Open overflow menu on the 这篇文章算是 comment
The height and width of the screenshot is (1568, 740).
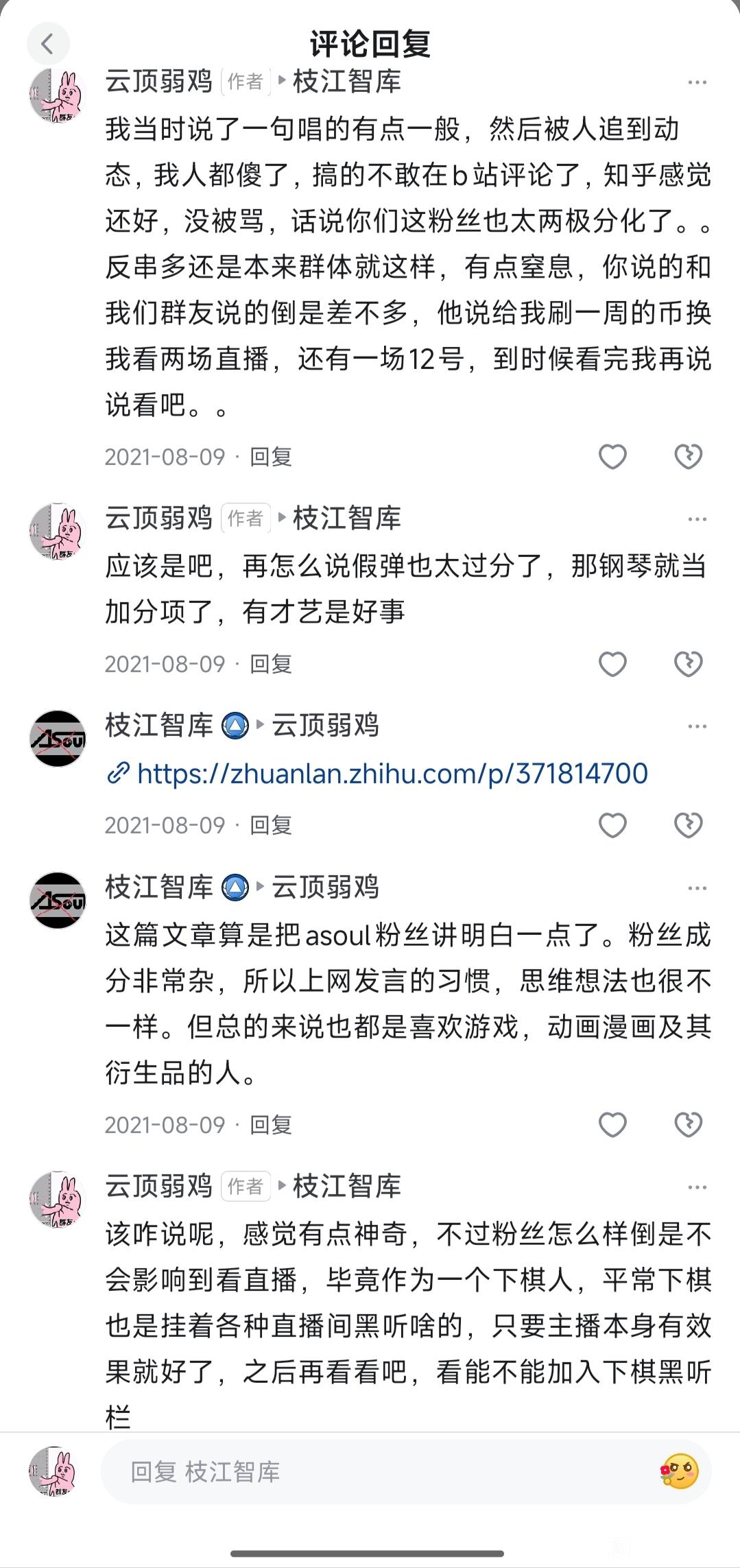(x=697, y=888)
